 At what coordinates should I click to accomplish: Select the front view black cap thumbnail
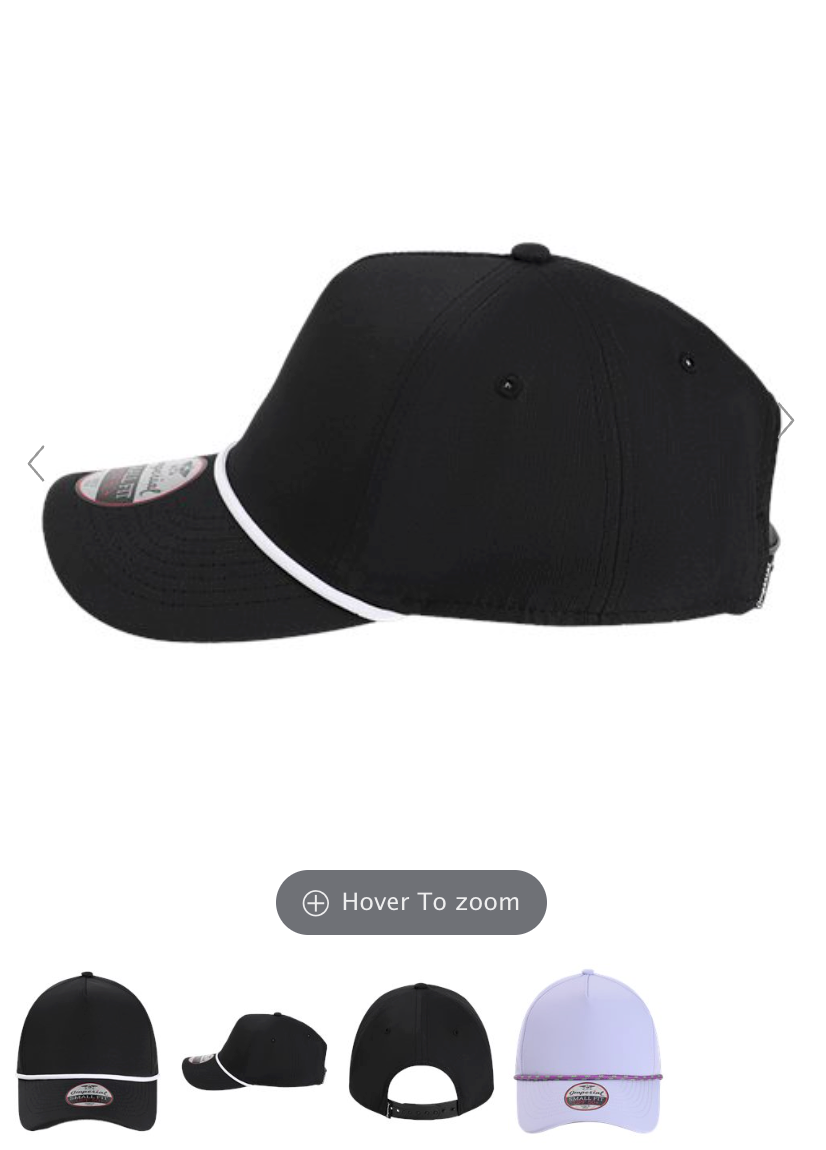tap(87, 1051)
